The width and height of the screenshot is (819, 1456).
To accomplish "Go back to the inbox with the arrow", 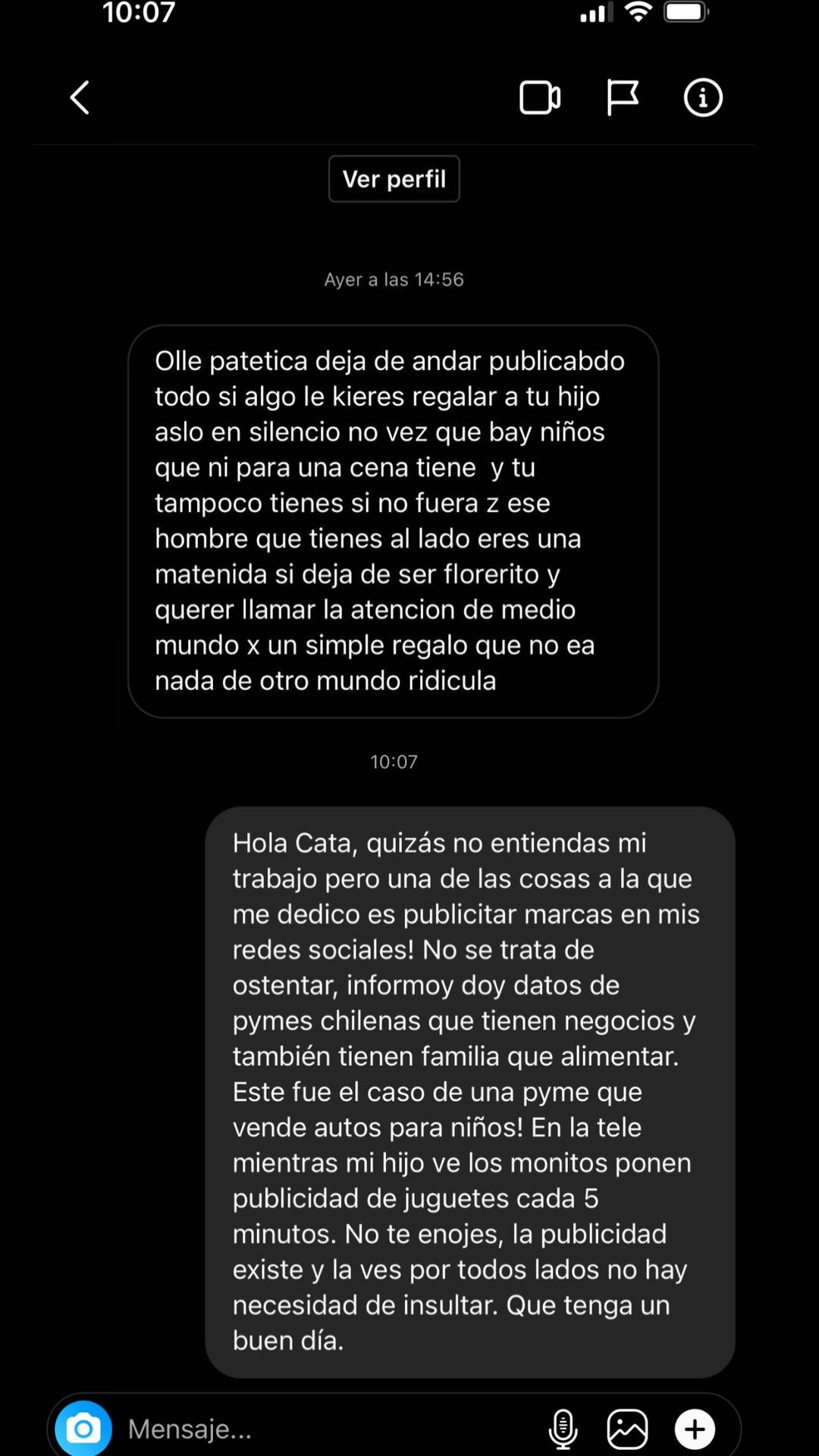I will [80, 97].
